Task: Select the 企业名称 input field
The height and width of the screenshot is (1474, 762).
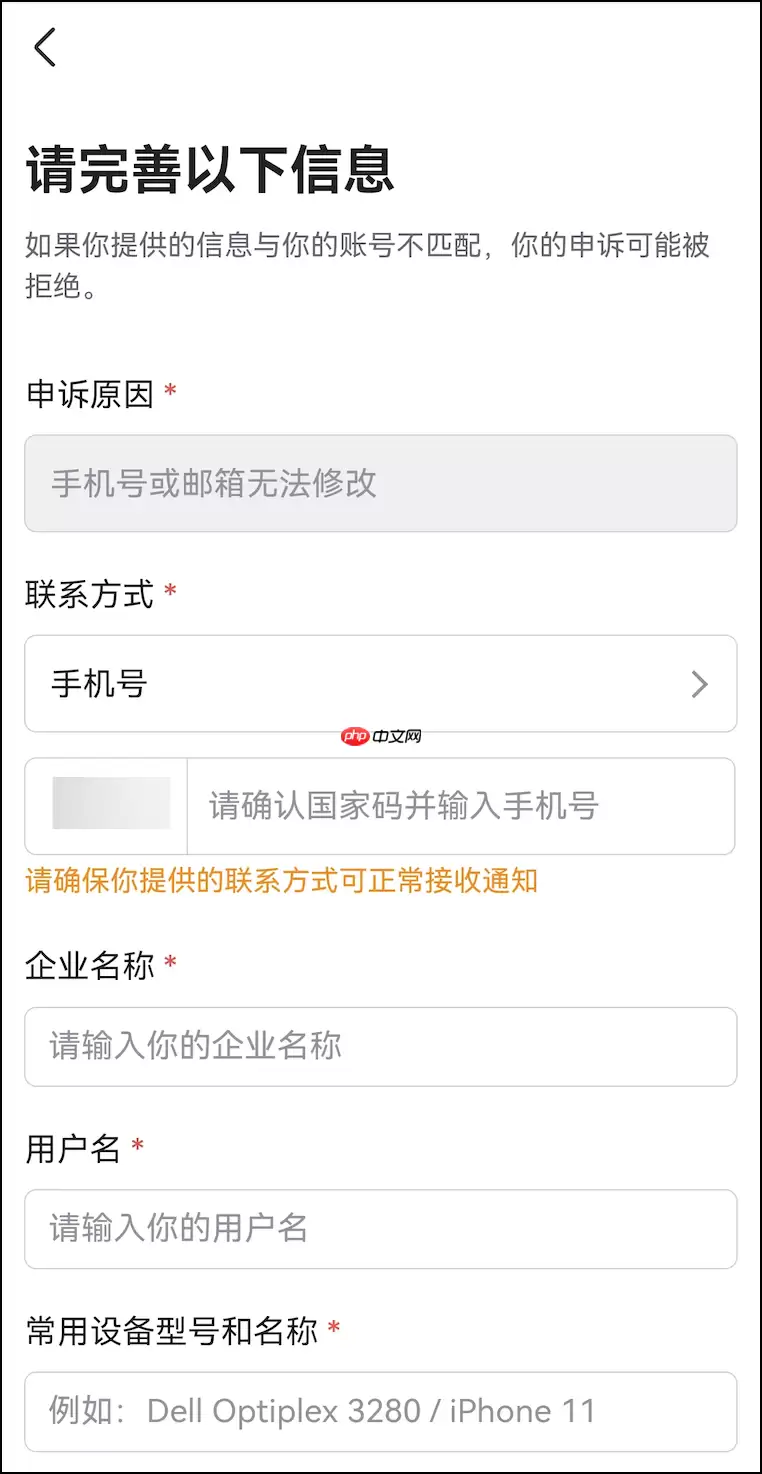Action: (x=380, y=1047)
